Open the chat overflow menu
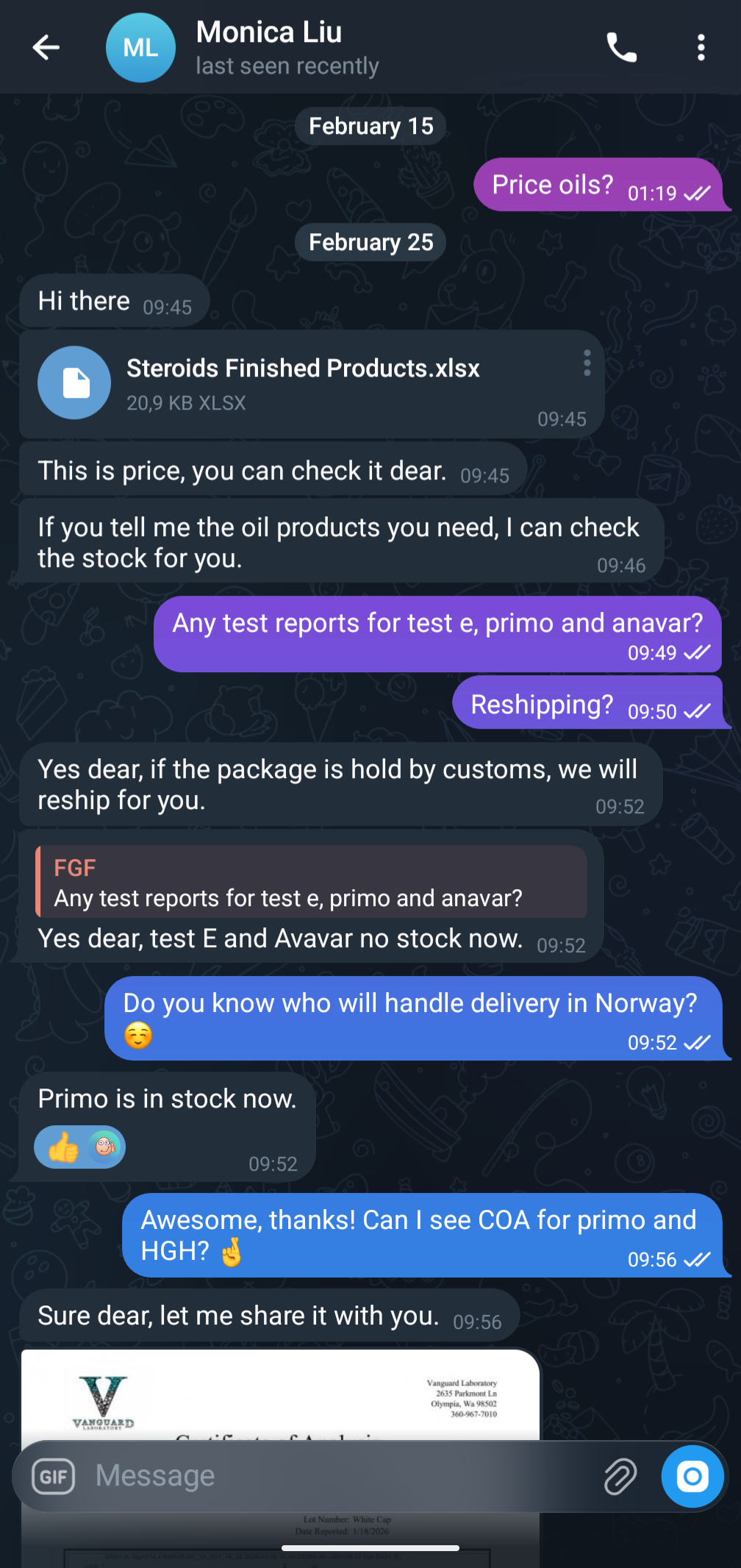 point(701,48)
